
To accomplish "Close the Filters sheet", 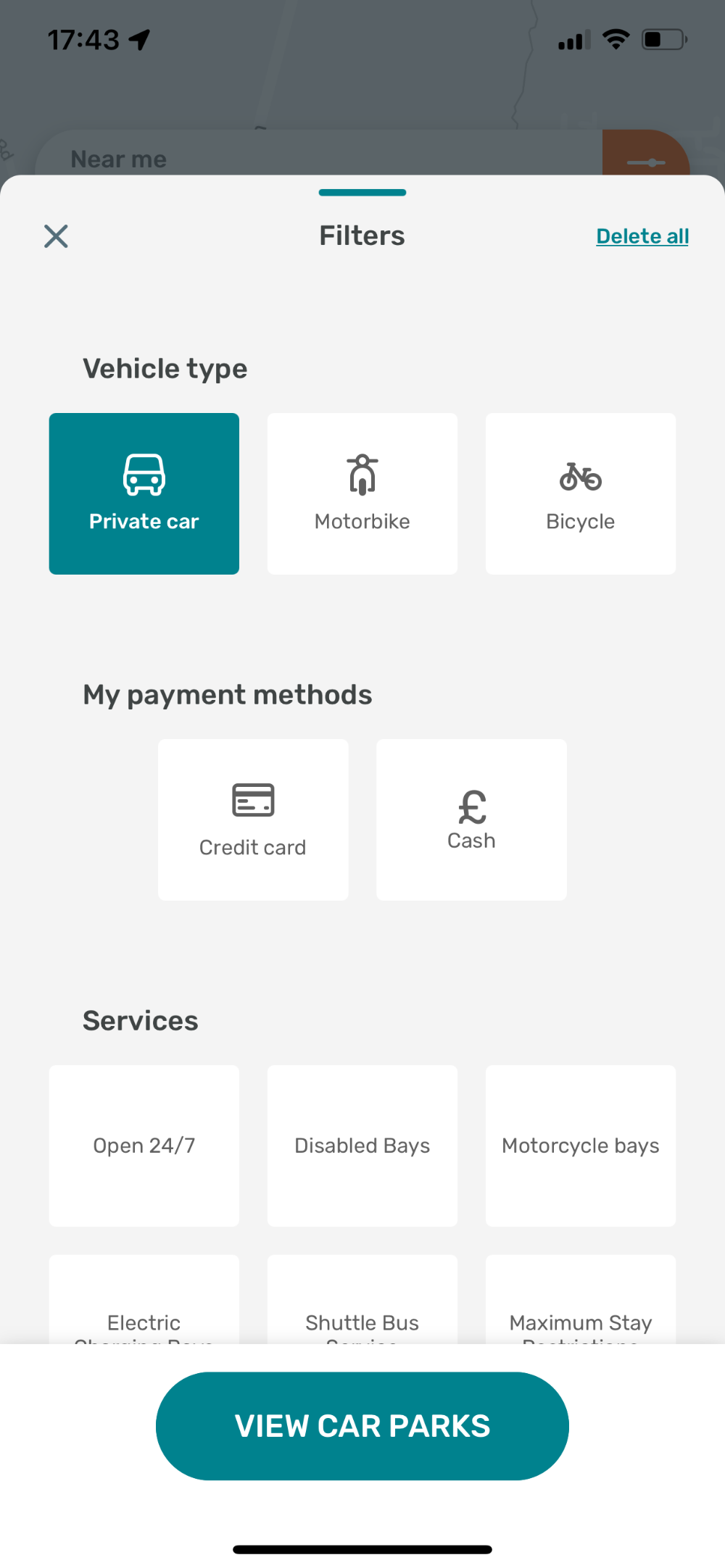I will click(x=56, y=236).
